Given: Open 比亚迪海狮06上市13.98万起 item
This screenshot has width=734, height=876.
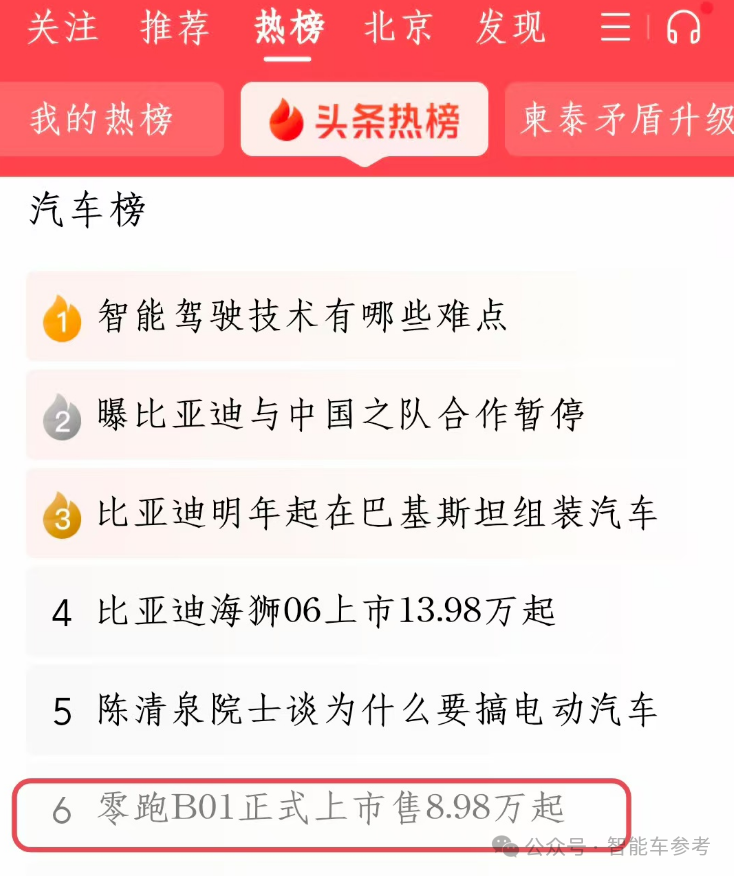Looking at the screenshot, I should coord(326,612).
